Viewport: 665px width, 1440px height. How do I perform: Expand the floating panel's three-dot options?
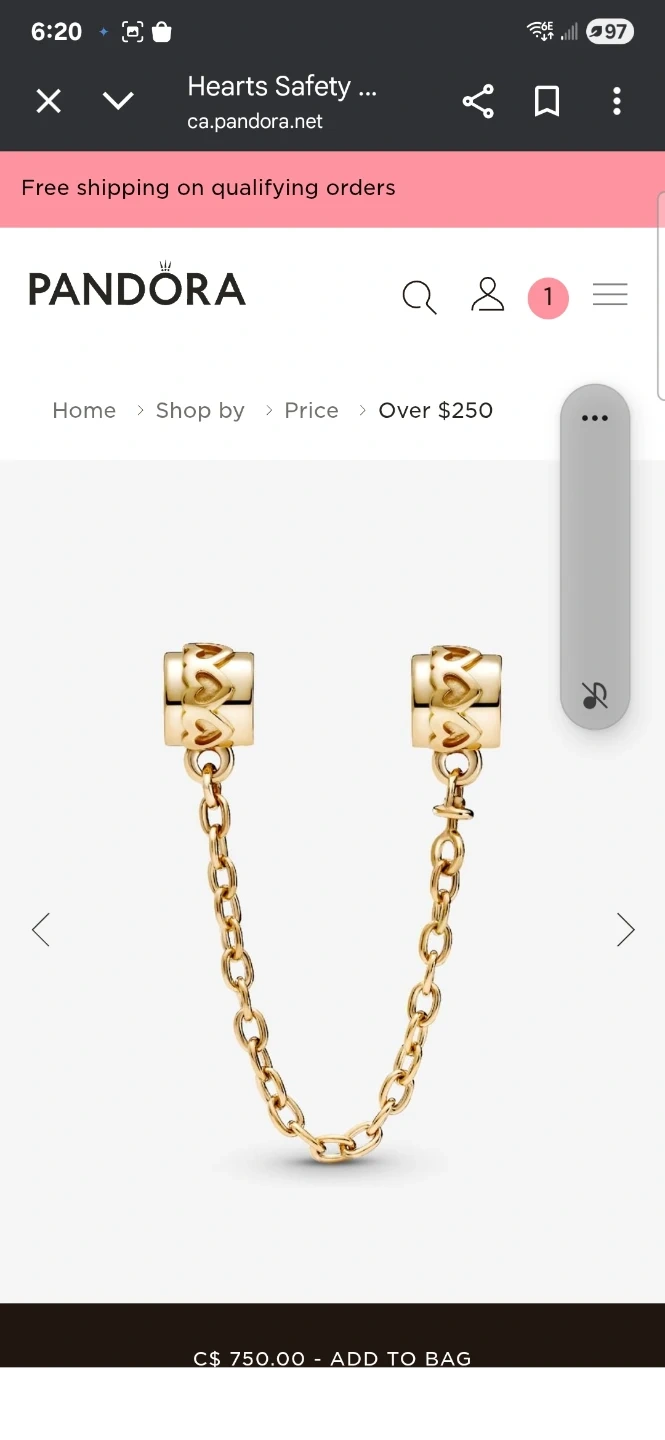[x=595, y=418]
